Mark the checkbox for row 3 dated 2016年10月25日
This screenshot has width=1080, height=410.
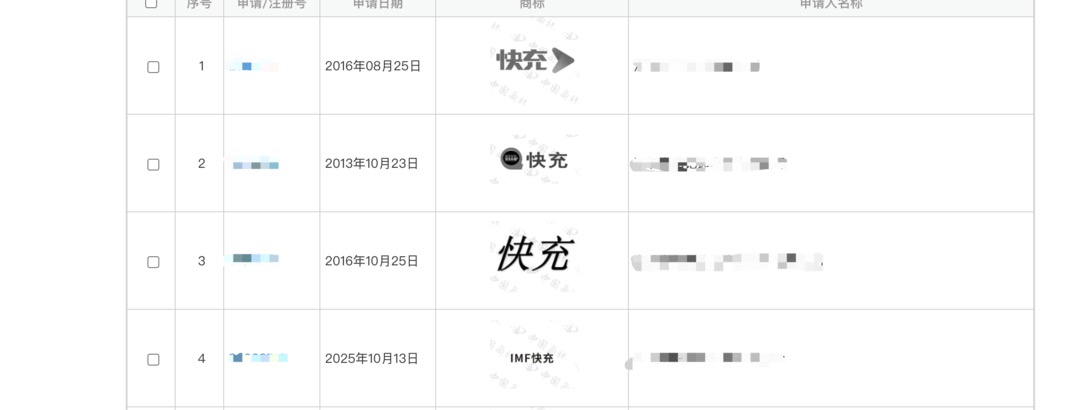(x=153, y=262)
